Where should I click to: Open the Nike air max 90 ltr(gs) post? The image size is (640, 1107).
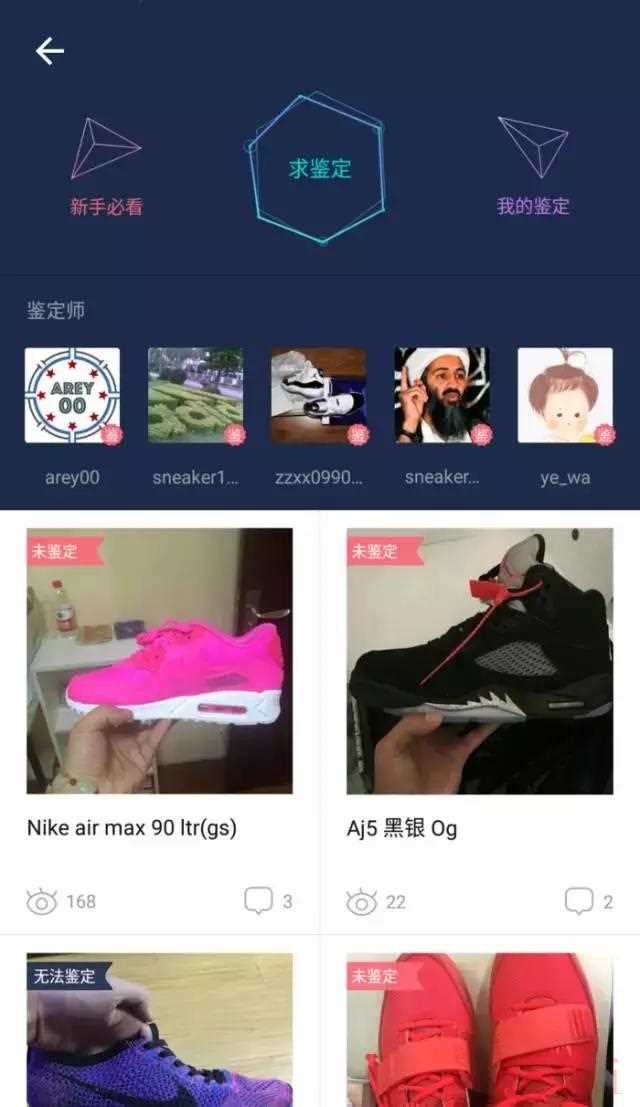click(160, 662)
